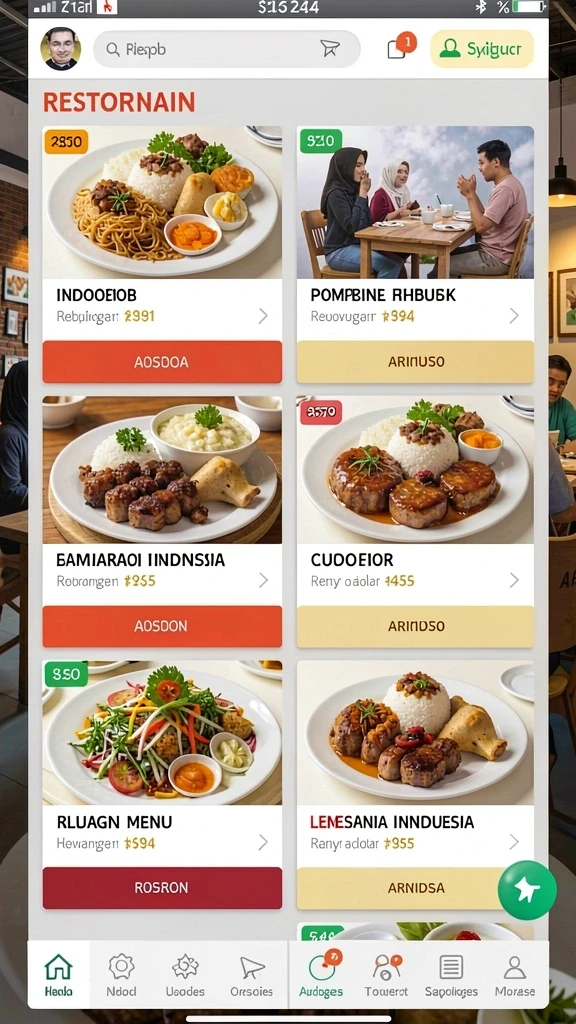Tap the ARINDSO button
The height and width of the screenshot is (1024, 576).
(415, 626)
